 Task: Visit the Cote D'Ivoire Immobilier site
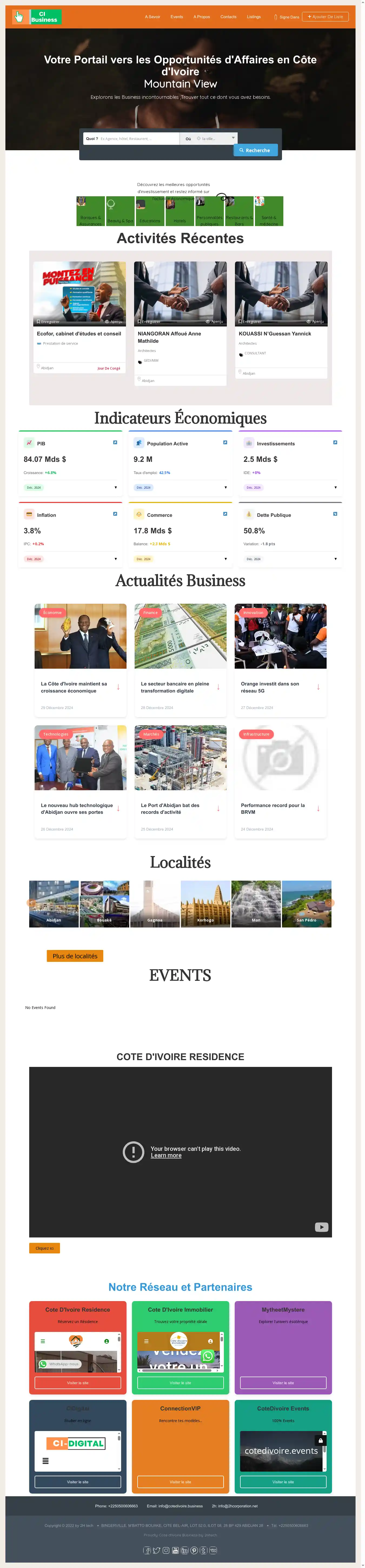tap(180, 1383)
